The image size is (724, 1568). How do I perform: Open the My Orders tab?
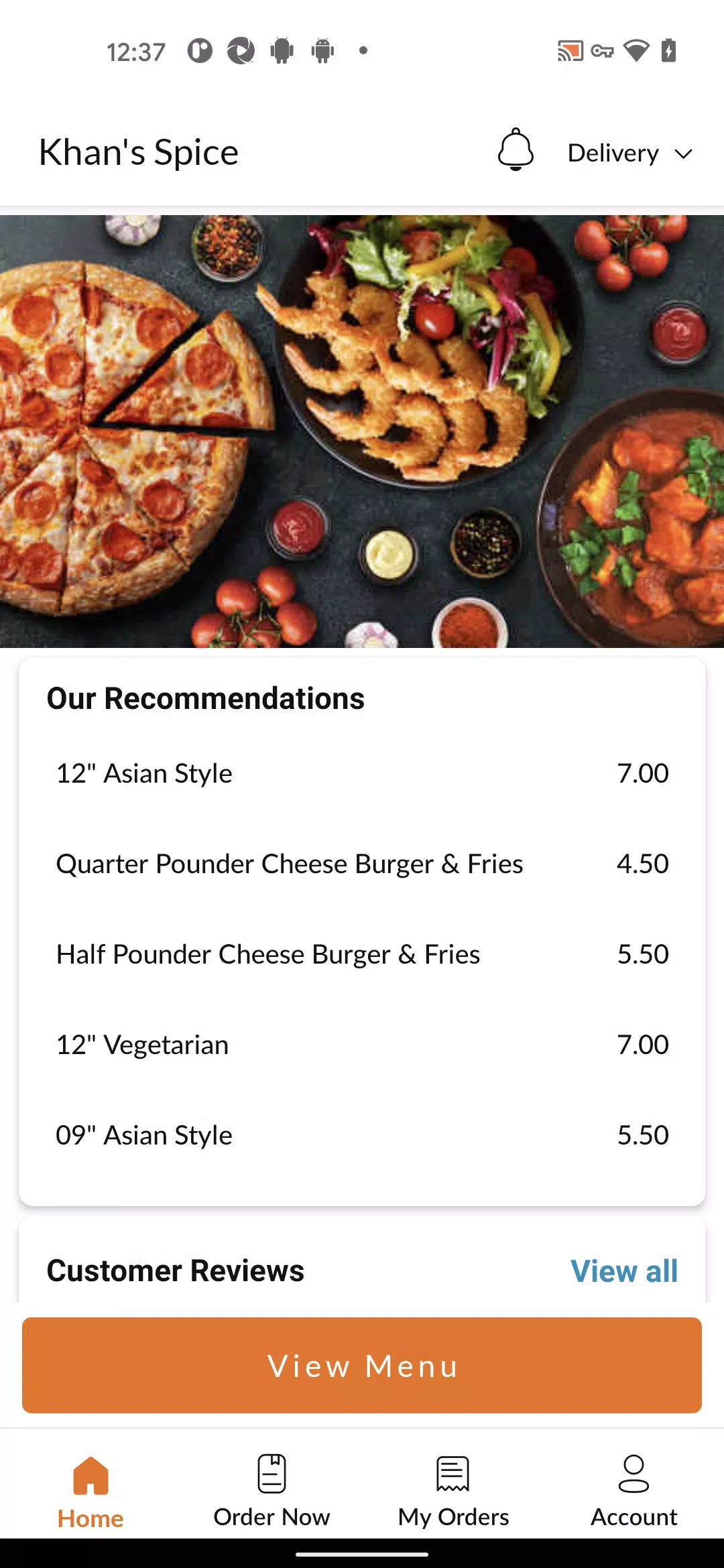pos(453,1489)
